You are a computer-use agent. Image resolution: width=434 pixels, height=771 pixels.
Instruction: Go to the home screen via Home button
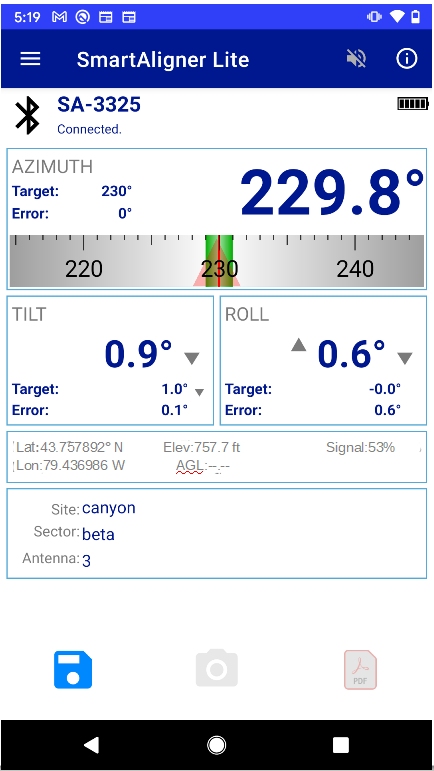tap(217, 745)
